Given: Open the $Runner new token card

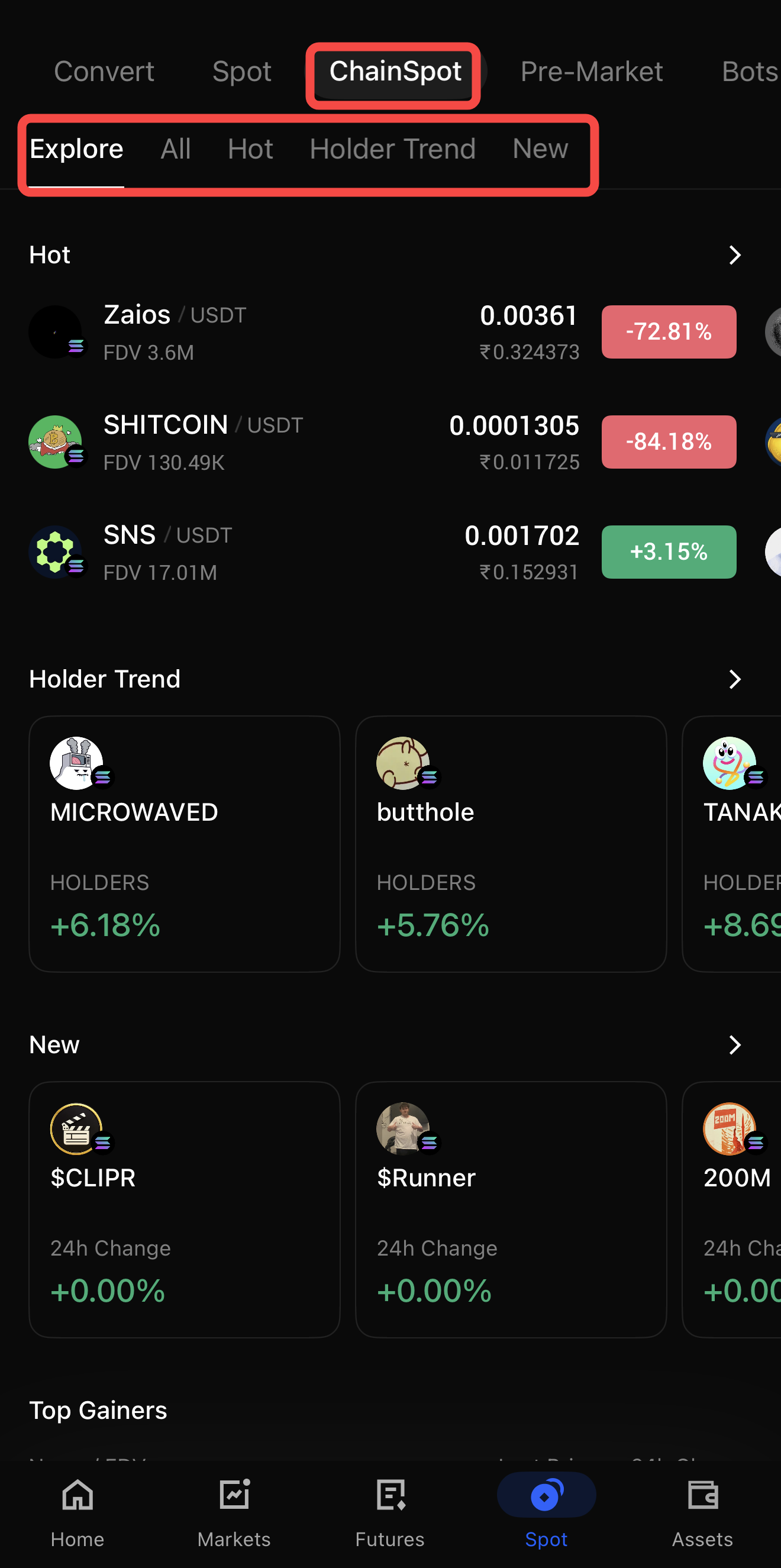Looking at the screenshot, I should click(511, 1209).
